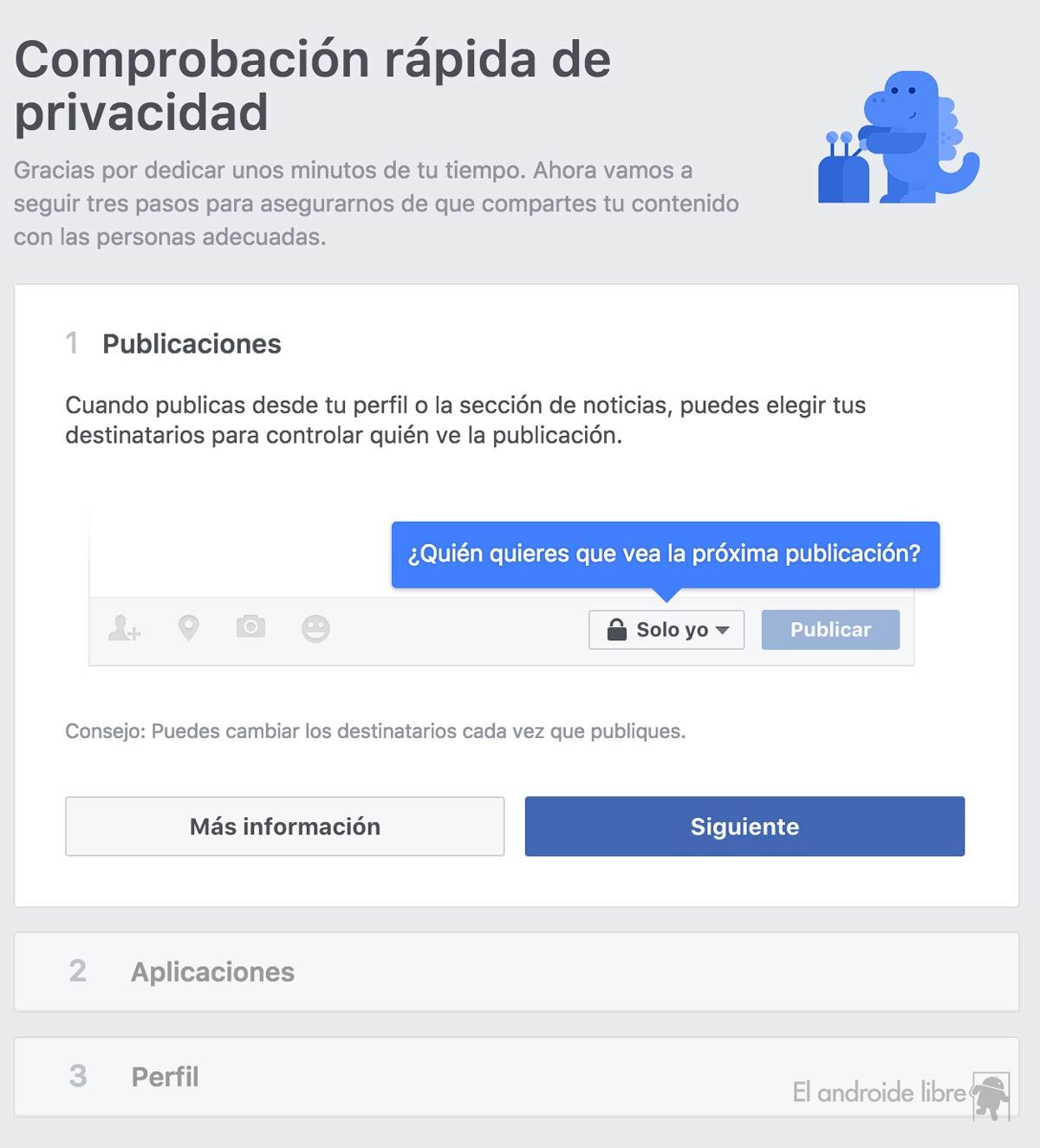Open the Solo yo audience dropdown

(666, 630)
